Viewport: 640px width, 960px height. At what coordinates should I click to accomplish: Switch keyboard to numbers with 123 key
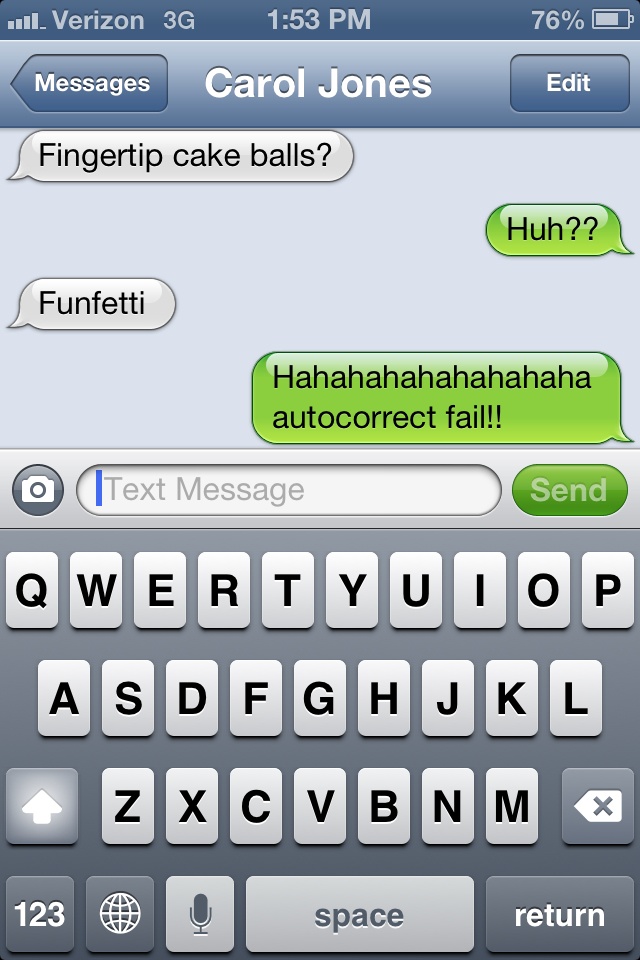40,914
